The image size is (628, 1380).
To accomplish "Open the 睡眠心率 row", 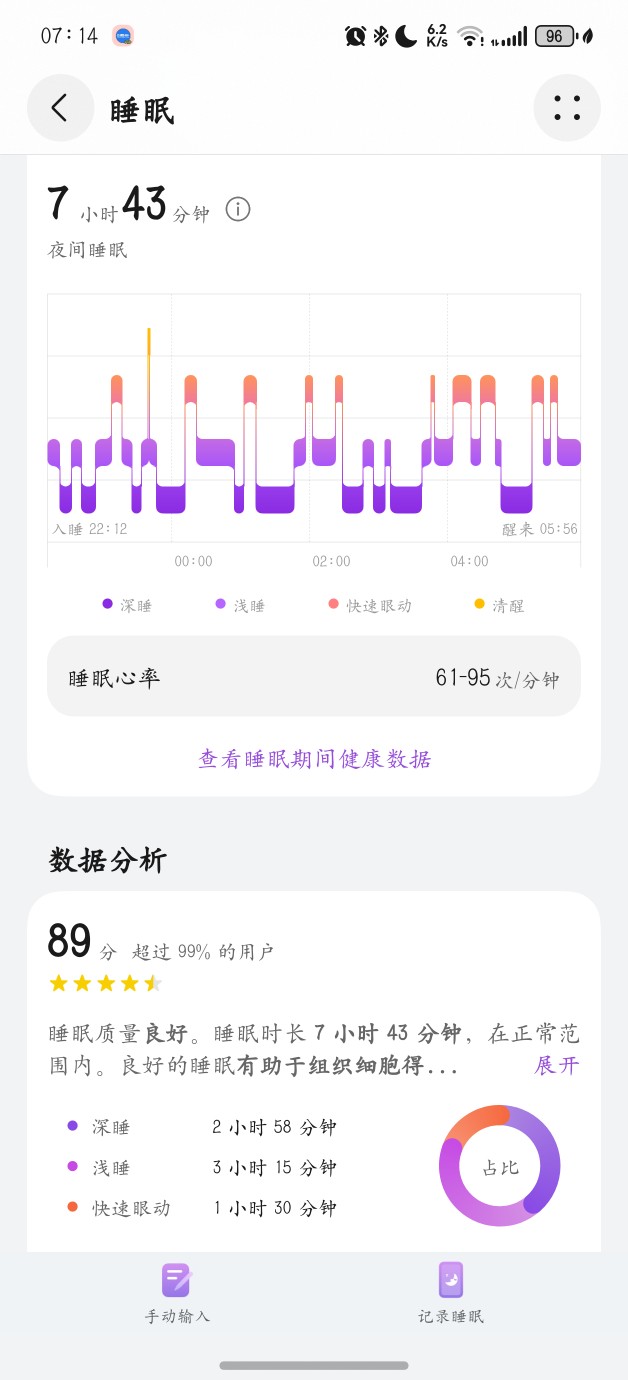I will coord(313,677).
